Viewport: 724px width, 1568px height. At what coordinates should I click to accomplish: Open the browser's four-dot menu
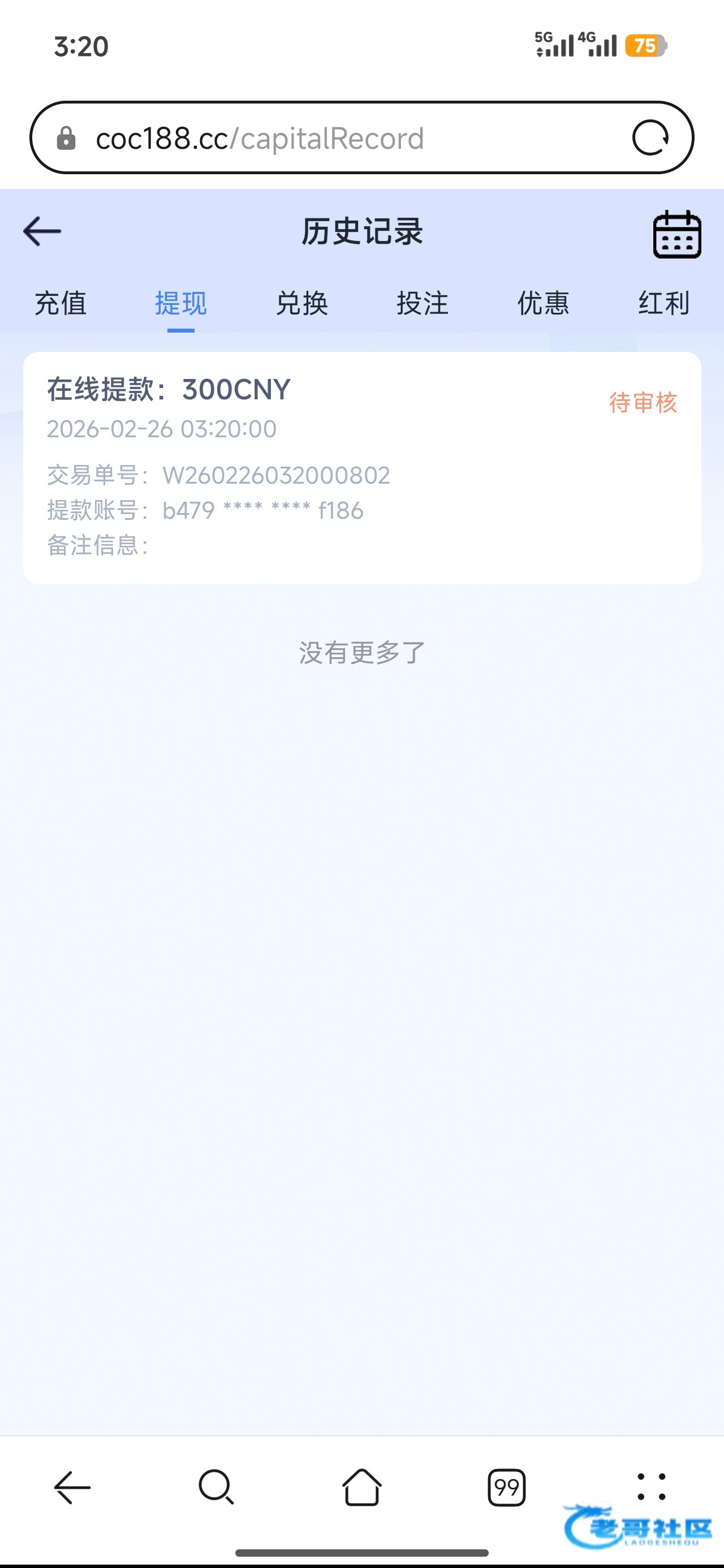click(651, 1487)
